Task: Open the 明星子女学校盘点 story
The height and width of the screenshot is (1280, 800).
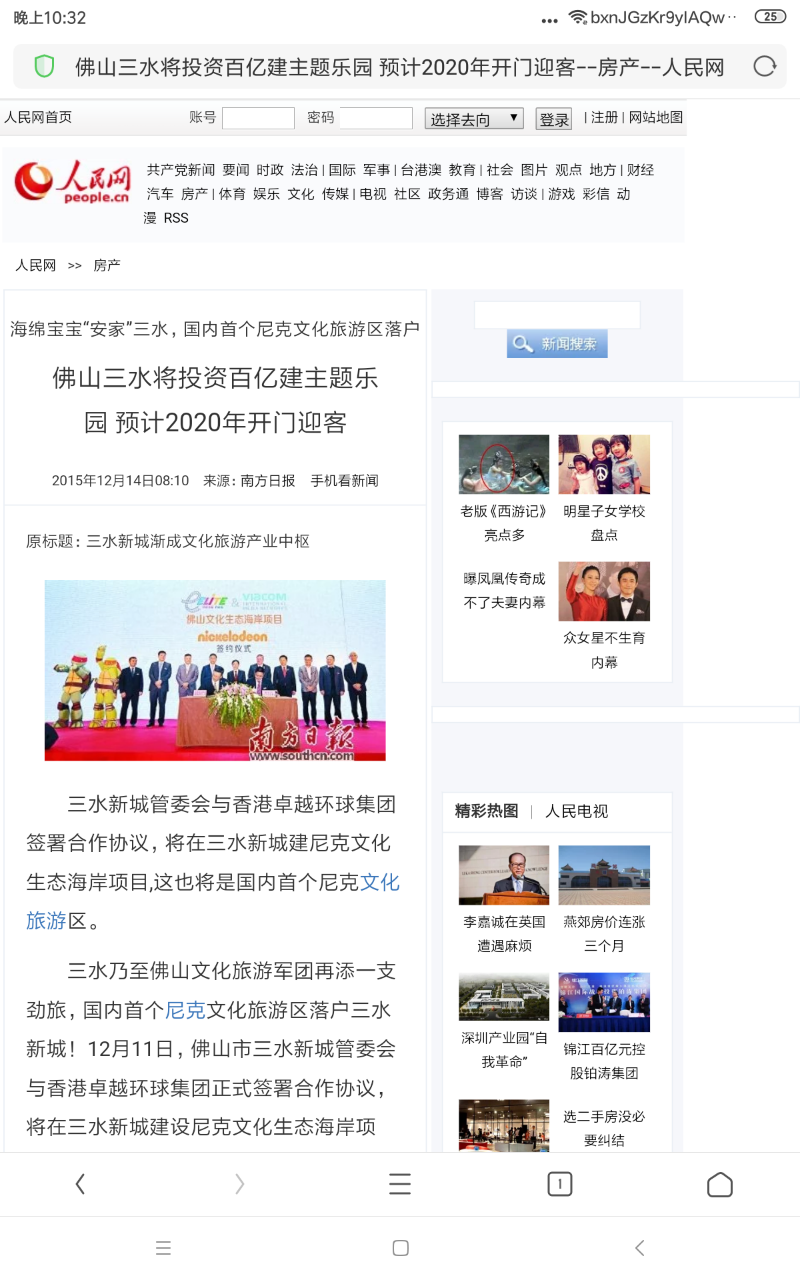Action: click(604, 487)
